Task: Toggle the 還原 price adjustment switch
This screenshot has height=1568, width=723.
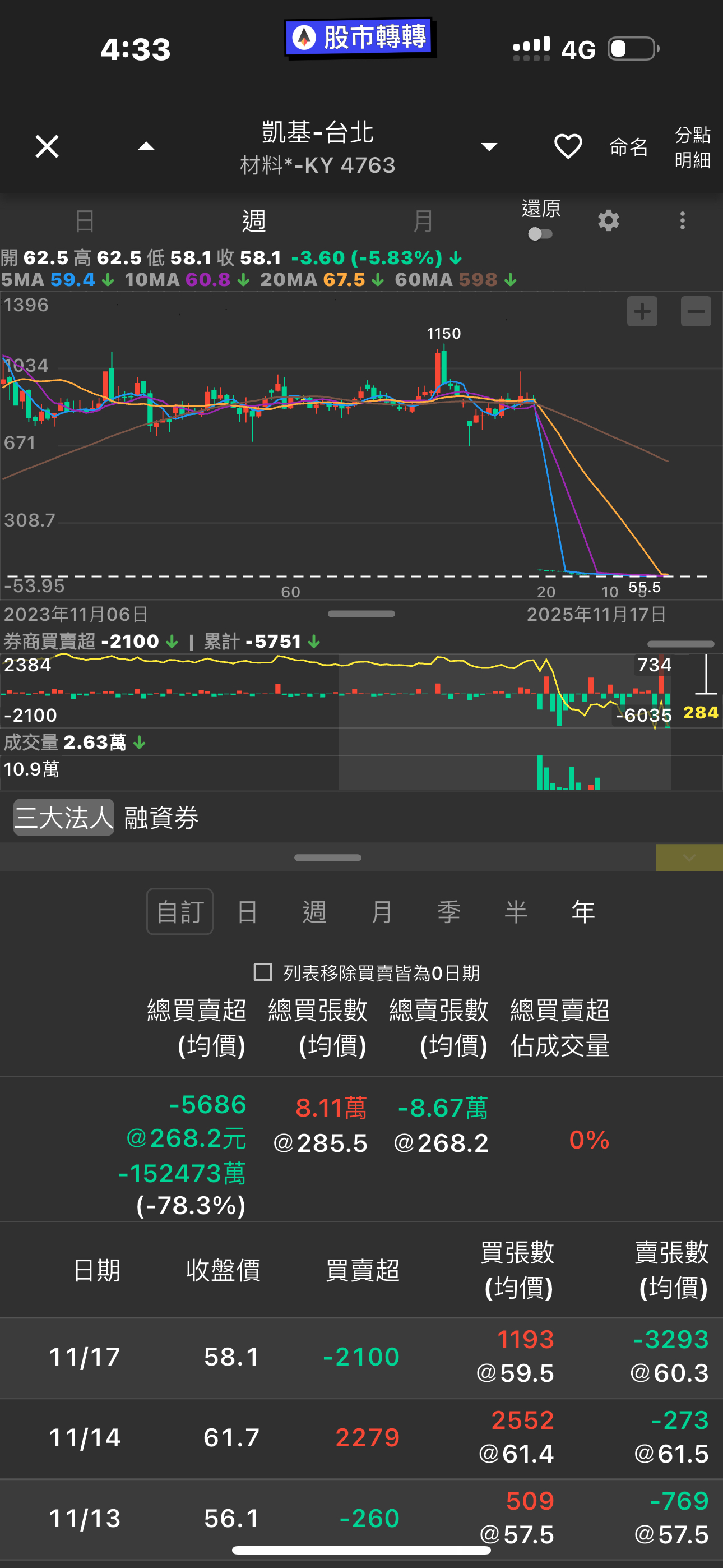Action: coord(540,234)
